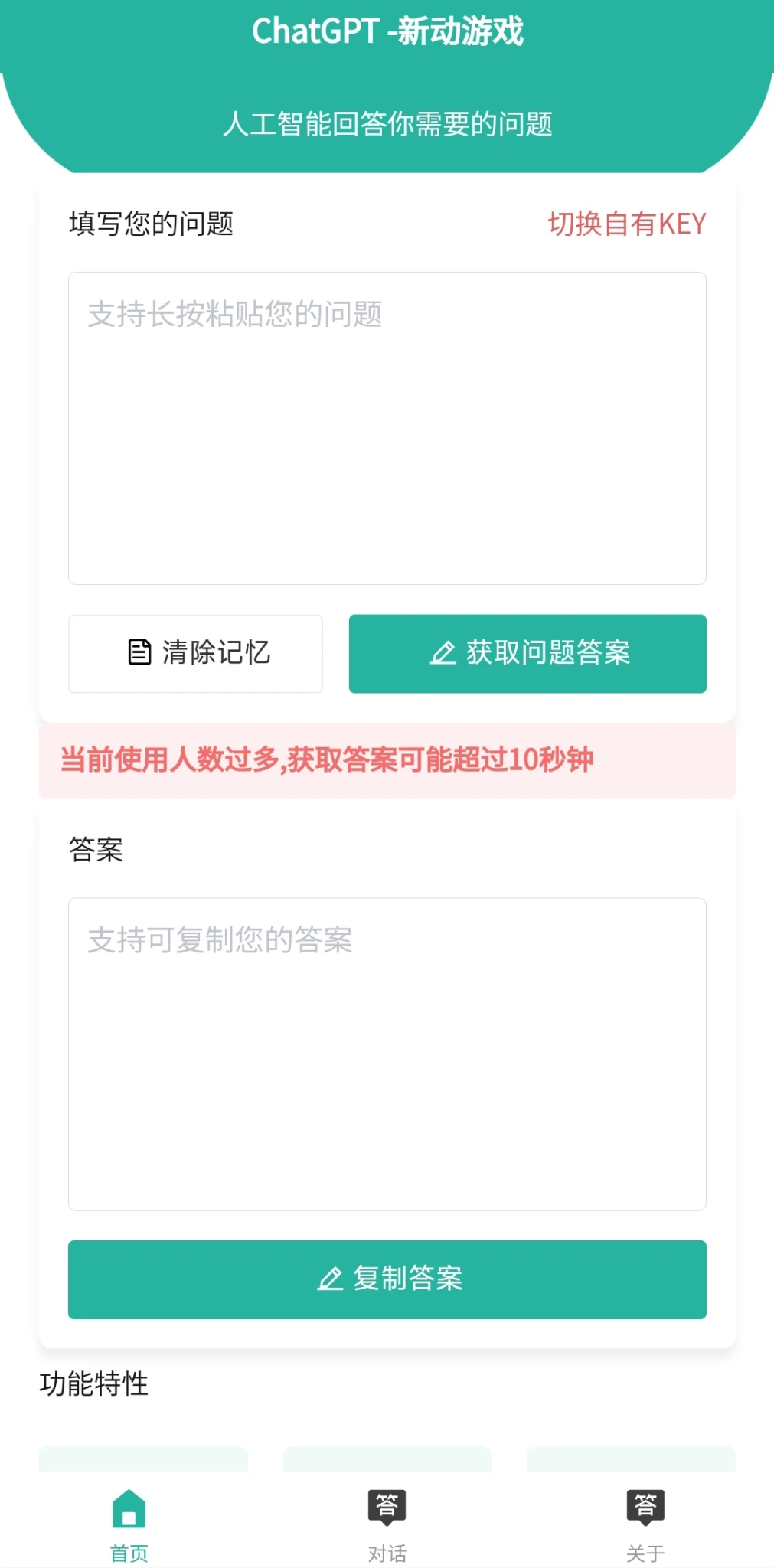Go to the 关于 tab
This screenshot has width=774, height=1568.
click(x=645, y=1520)
